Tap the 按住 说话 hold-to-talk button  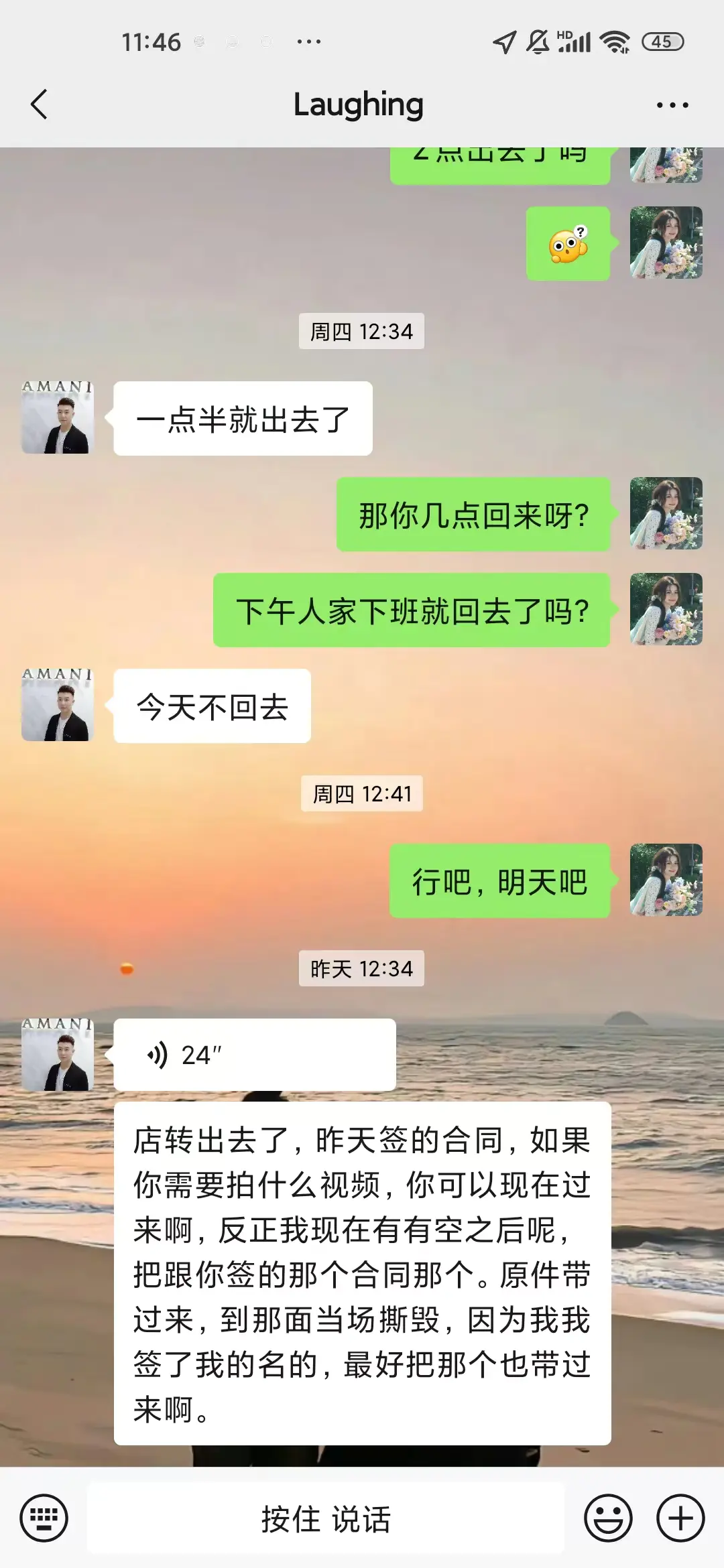coord(326,1518)
